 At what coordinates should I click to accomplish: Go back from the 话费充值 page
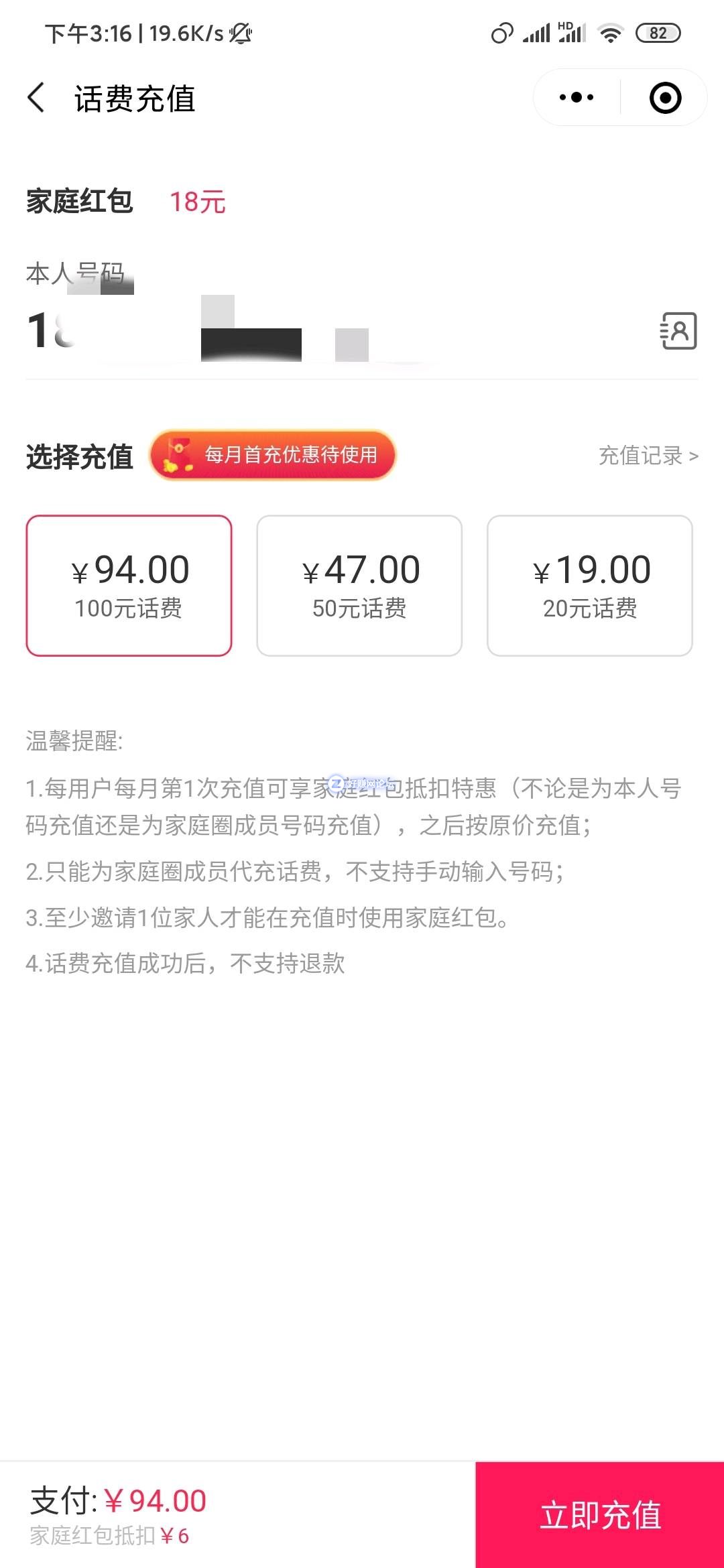click(x=37, y=98)
